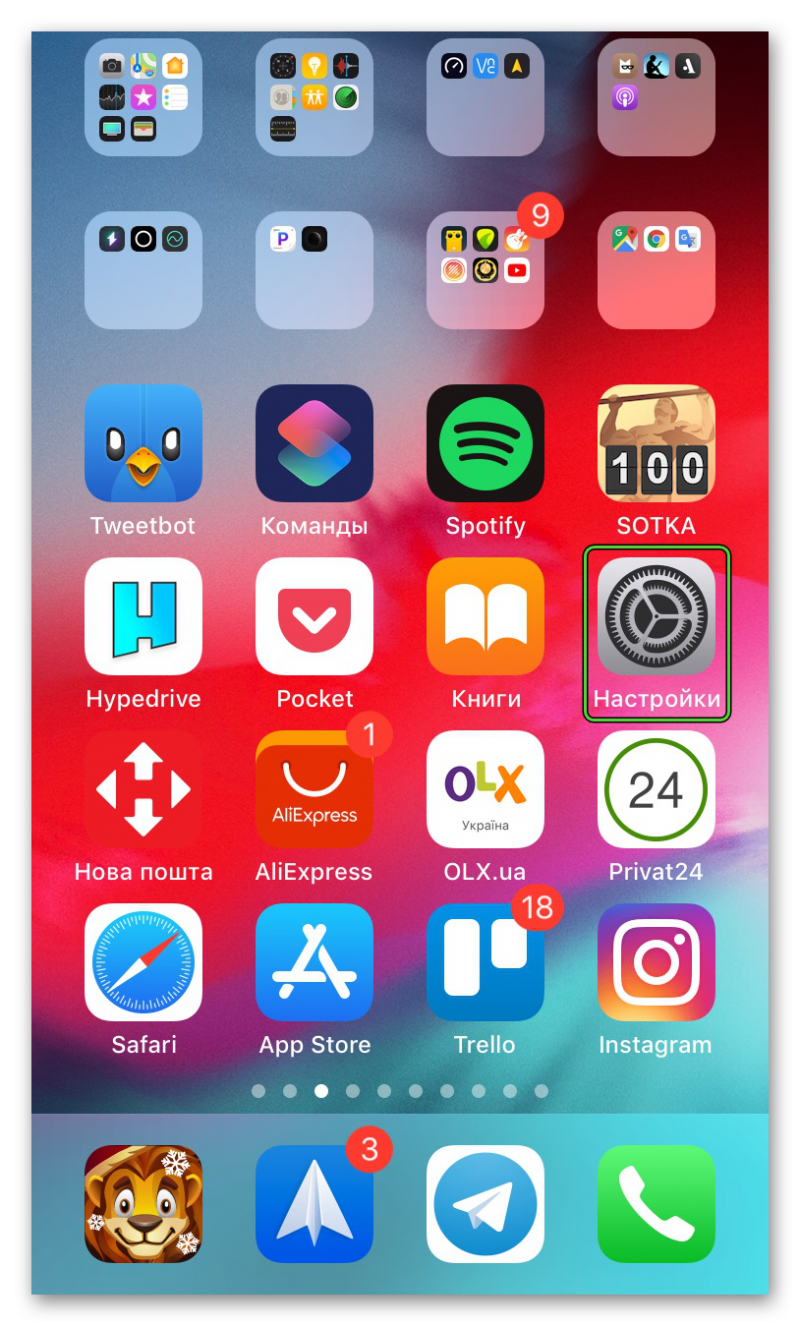Open the App Store

pos(314,962)
